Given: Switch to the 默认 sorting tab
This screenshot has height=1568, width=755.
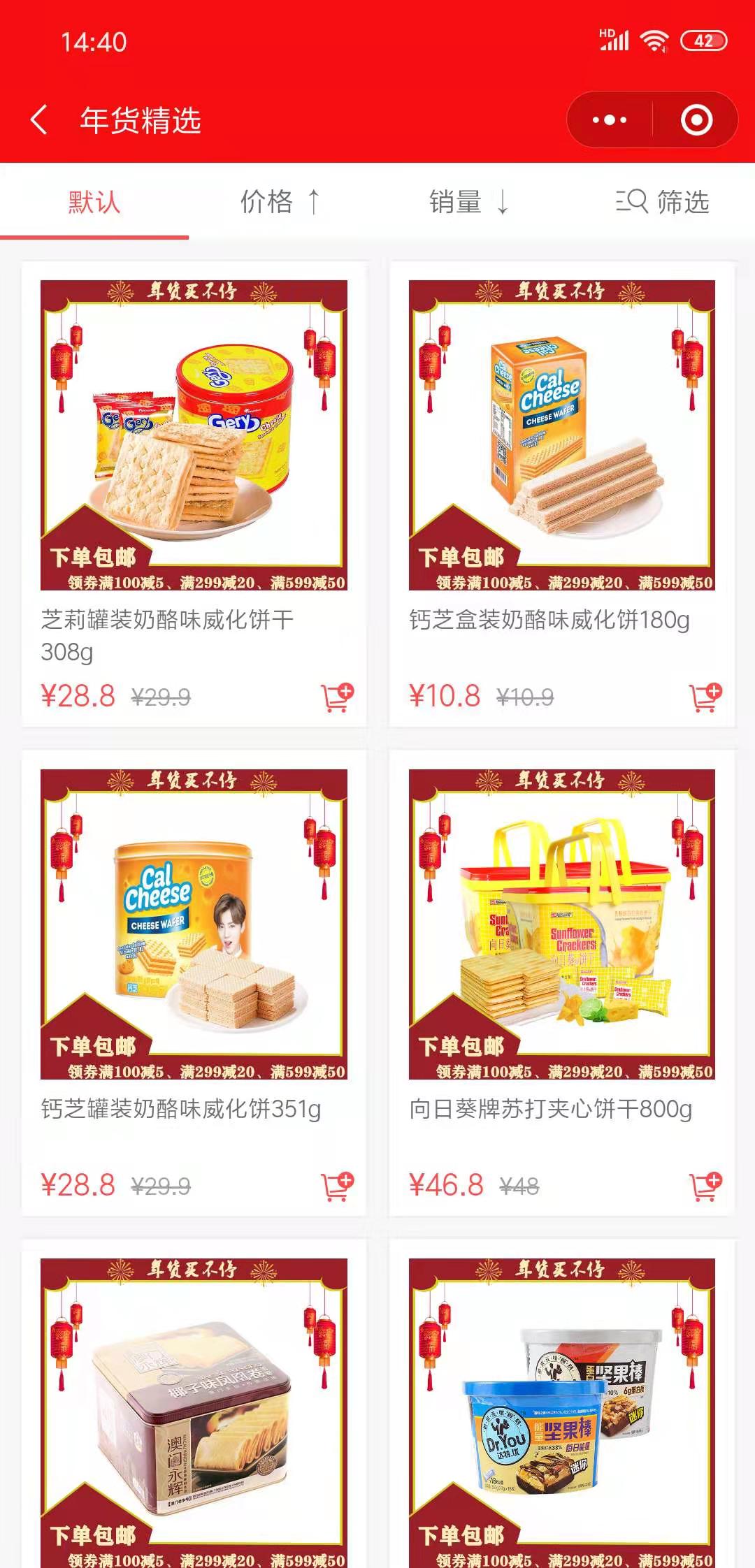Looking at the screenshot, I should [x=94, y=203].
